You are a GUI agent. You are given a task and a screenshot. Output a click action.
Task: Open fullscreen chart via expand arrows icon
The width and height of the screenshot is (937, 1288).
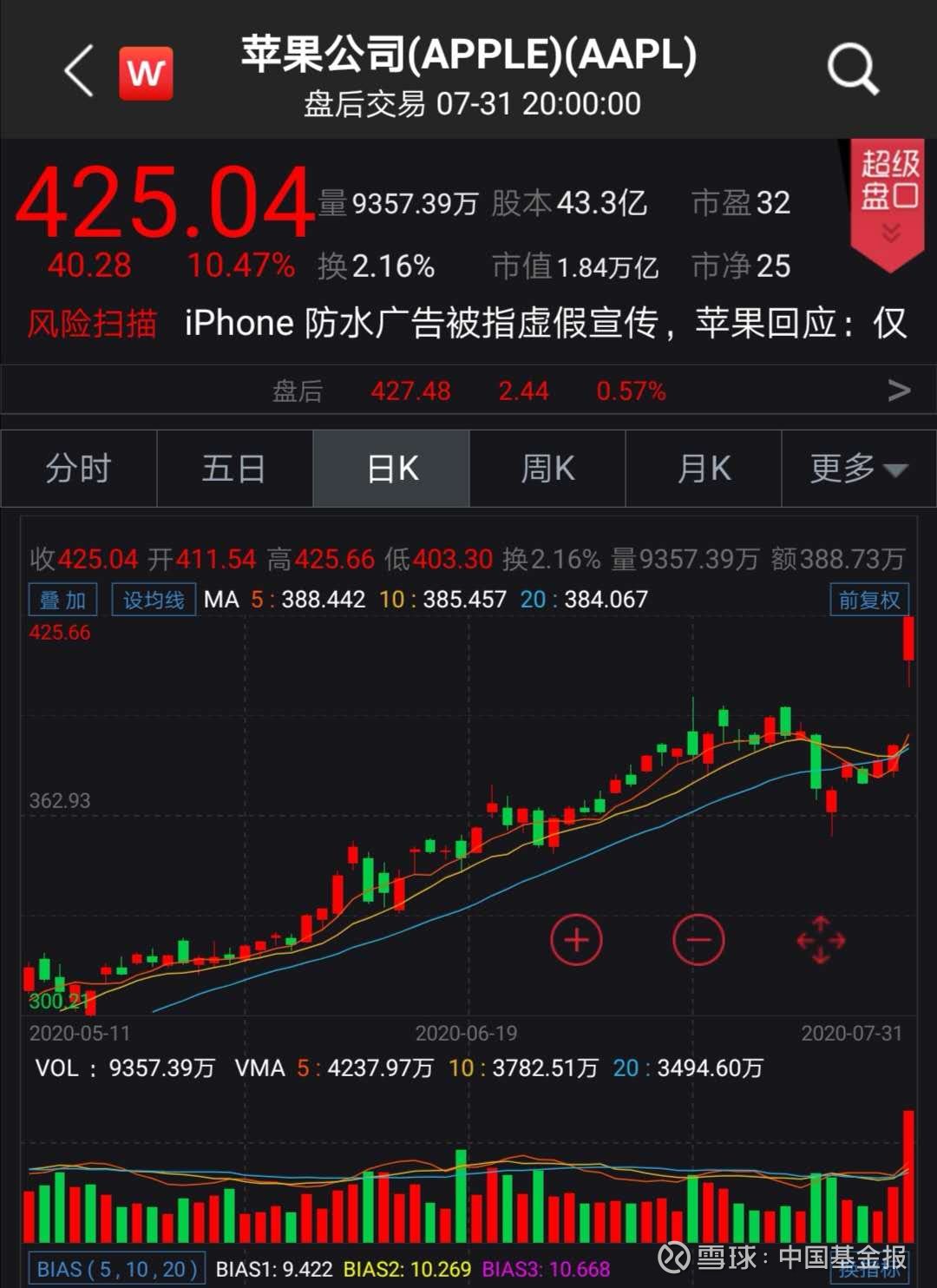point(821,939)
